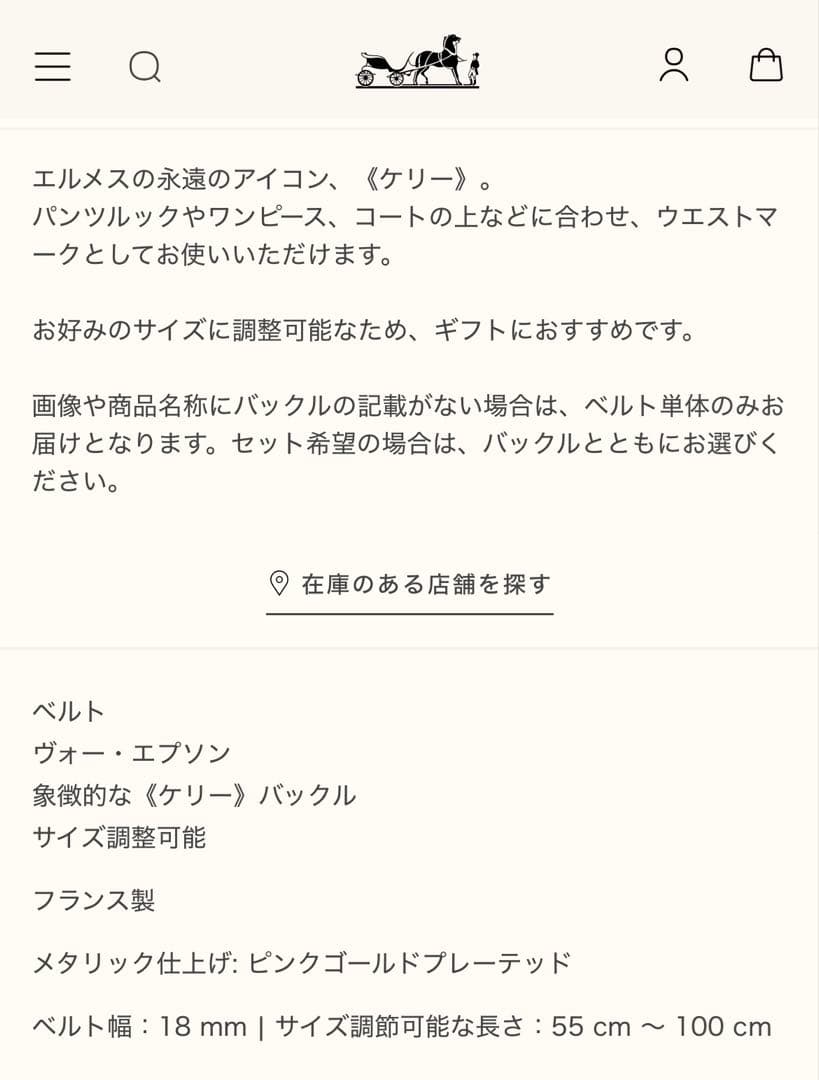Select the cart bag at top right
The height and width of the screenshot is (1080, 819).
[766, 66]
